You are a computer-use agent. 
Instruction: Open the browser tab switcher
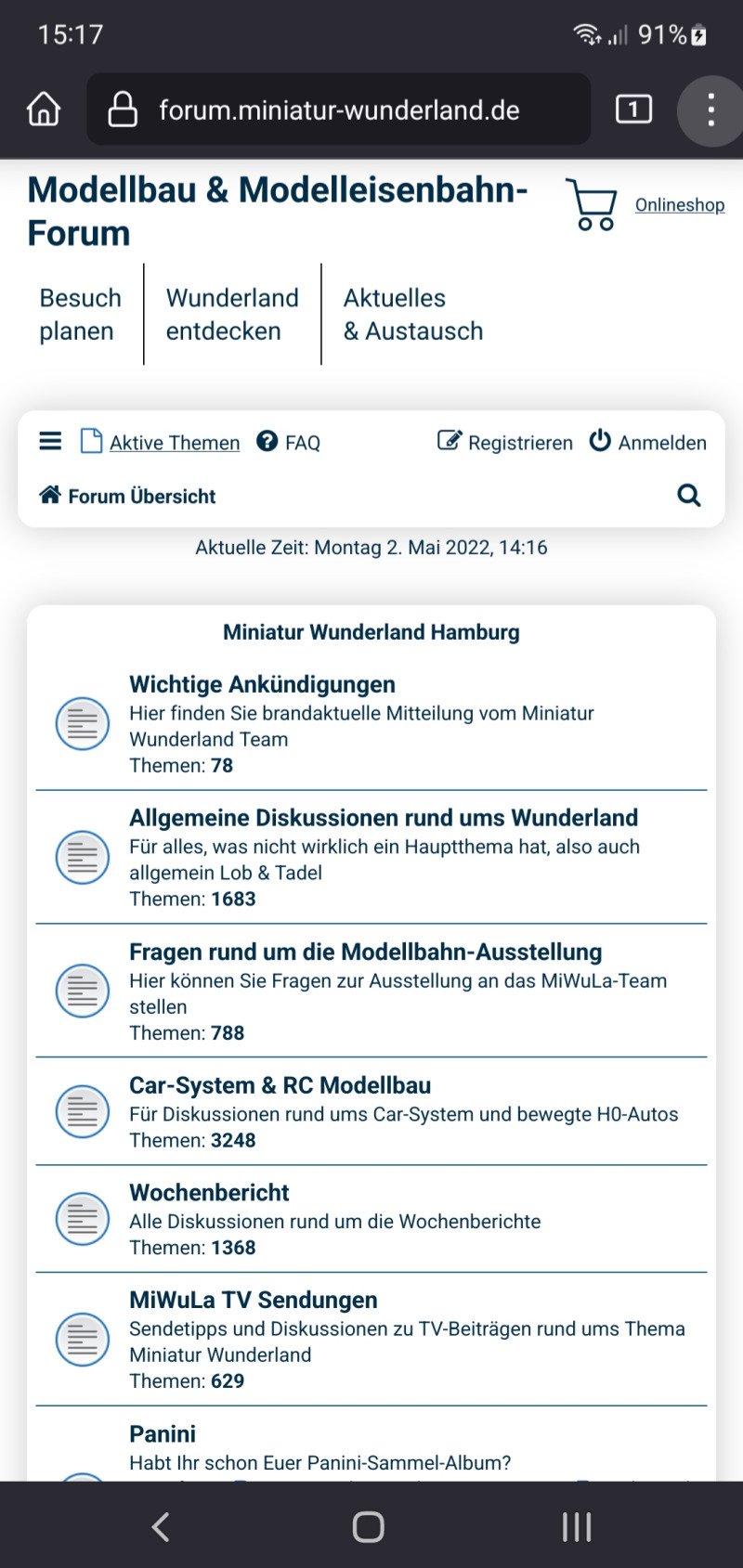coord(633,110)
